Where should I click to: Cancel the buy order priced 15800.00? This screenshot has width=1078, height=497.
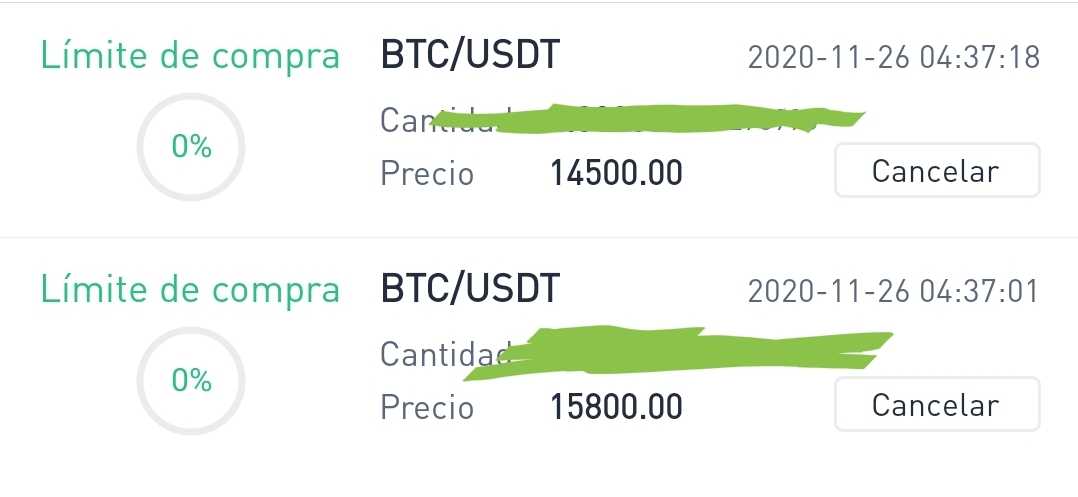[936, 405]
